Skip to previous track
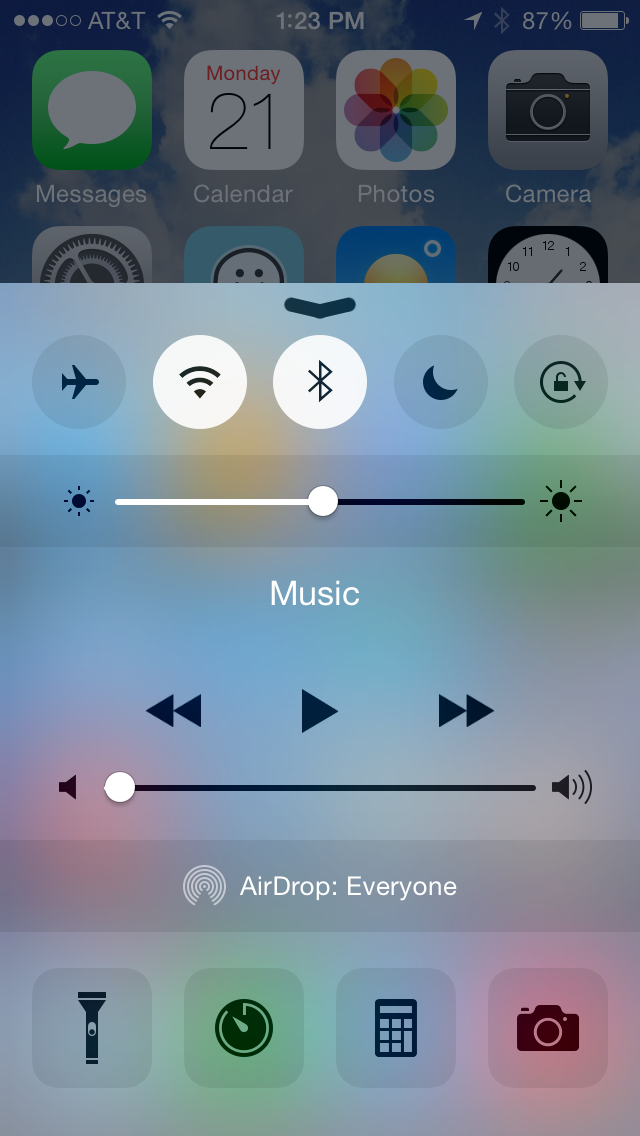The height and width of the screenshot is (1136, 640). pyautogui.click(x=174, y=711)
